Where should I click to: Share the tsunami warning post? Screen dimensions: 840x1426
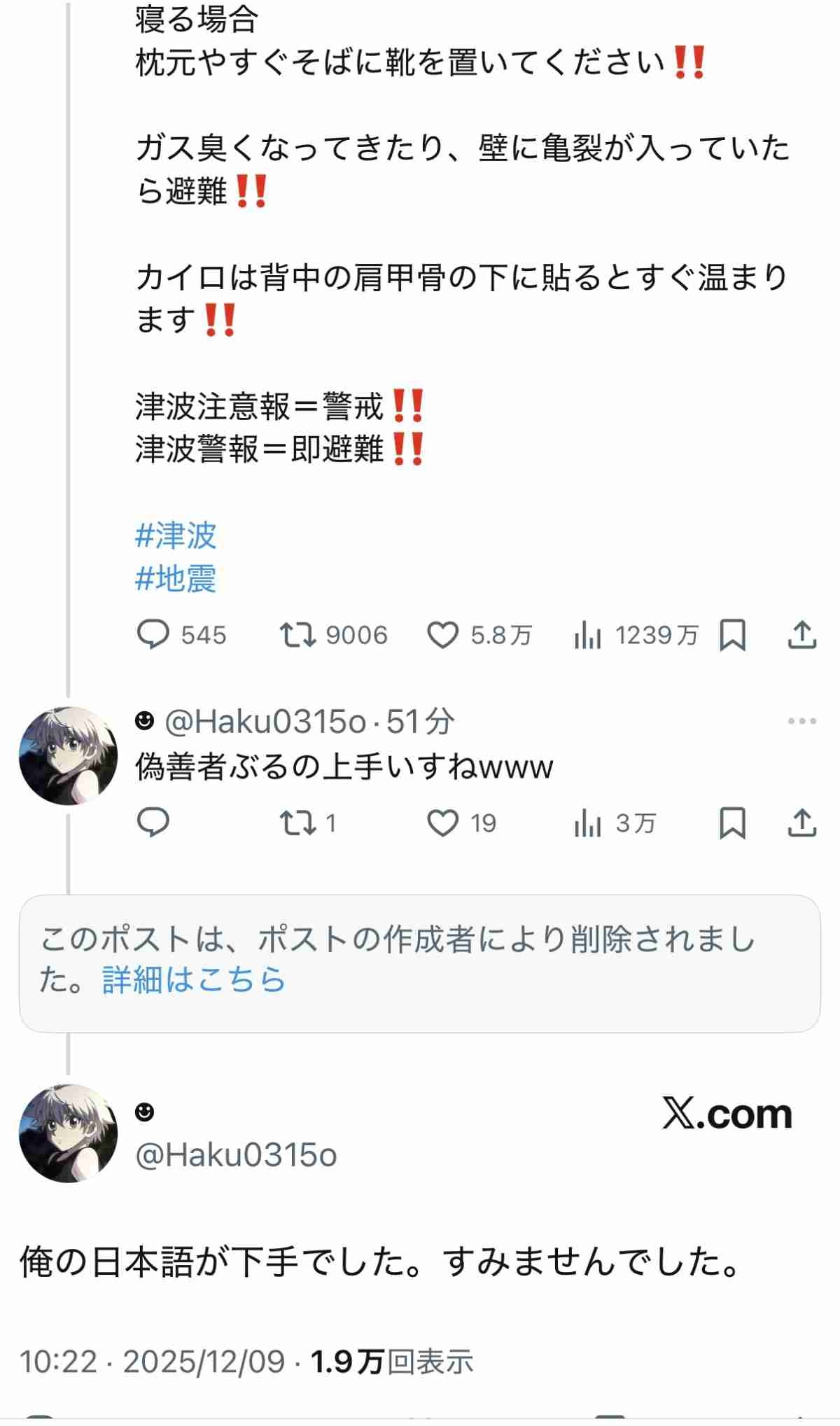tap(801, 635)
